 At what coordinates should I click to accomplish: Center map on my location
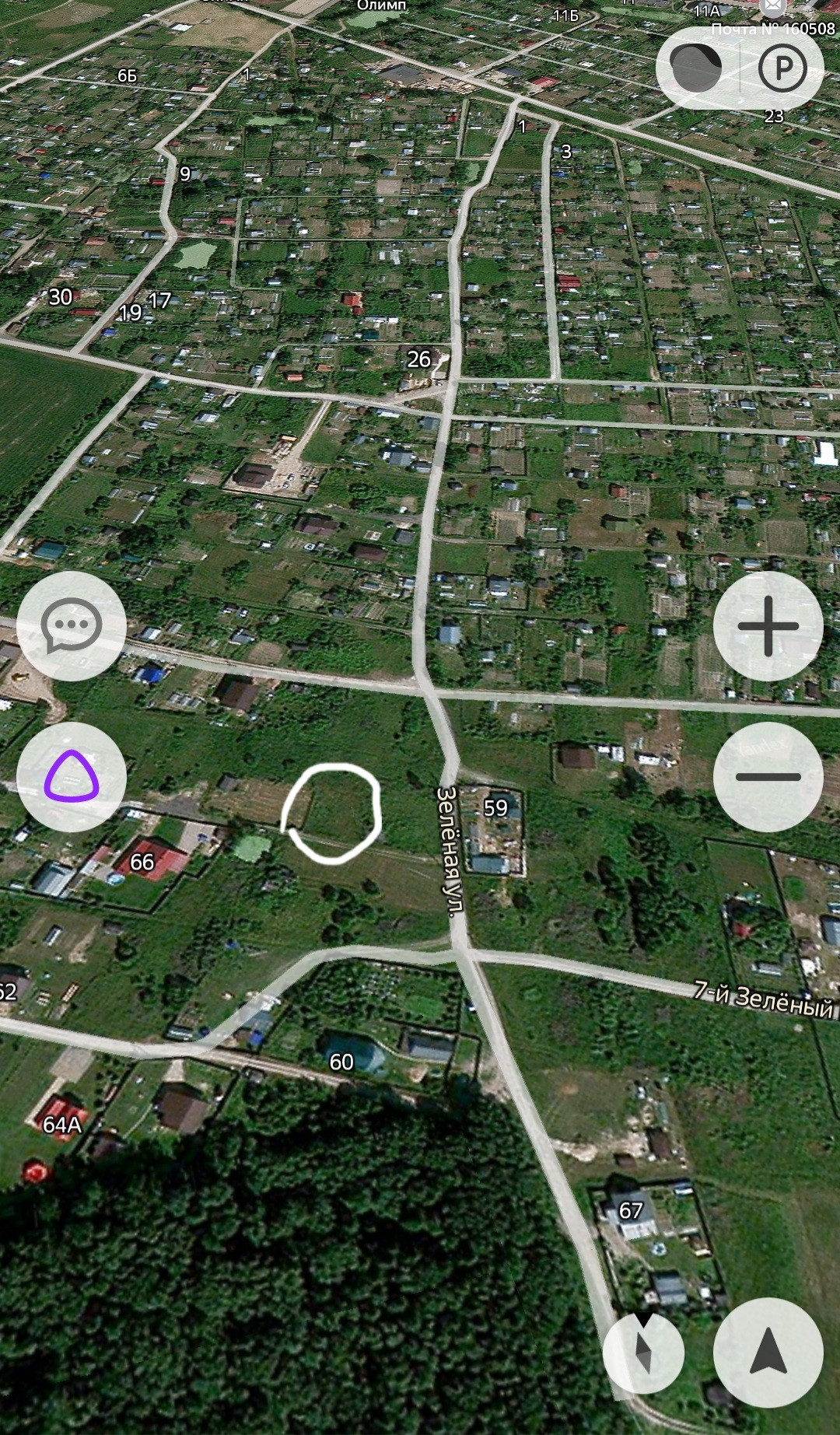[x=768, y=1353]
